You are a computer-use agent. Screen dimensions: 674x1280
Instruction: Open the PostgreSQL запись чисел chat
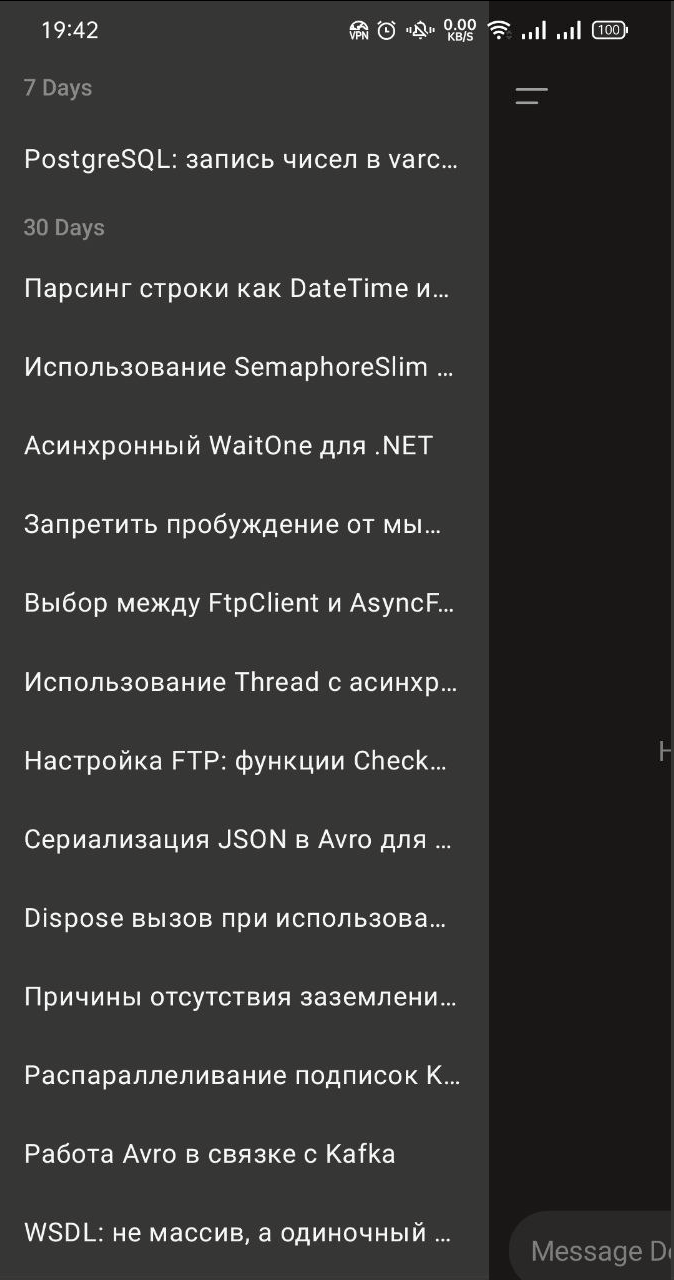pos(244,159)
